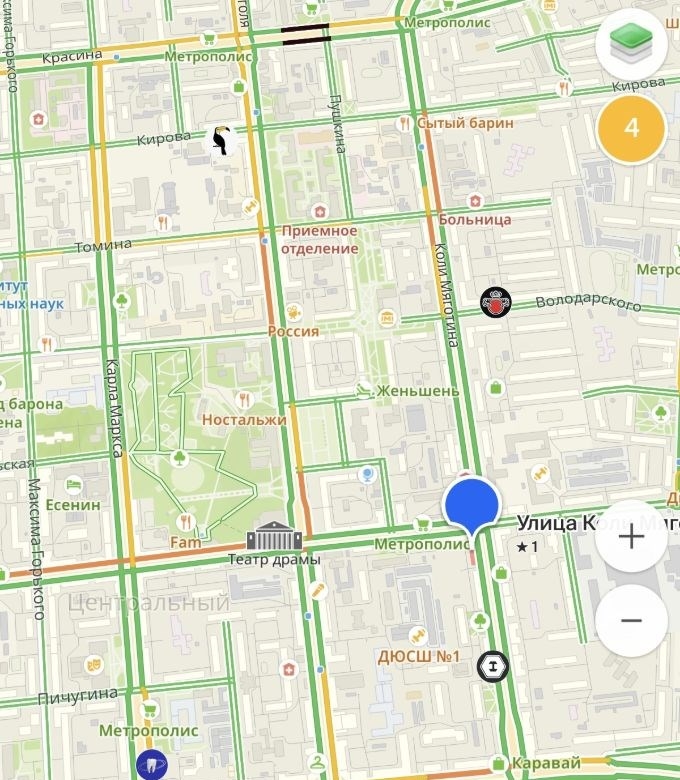Open the hexagon marker near ДЮСШ №1
Screen dimensions: 680x780
493,665
